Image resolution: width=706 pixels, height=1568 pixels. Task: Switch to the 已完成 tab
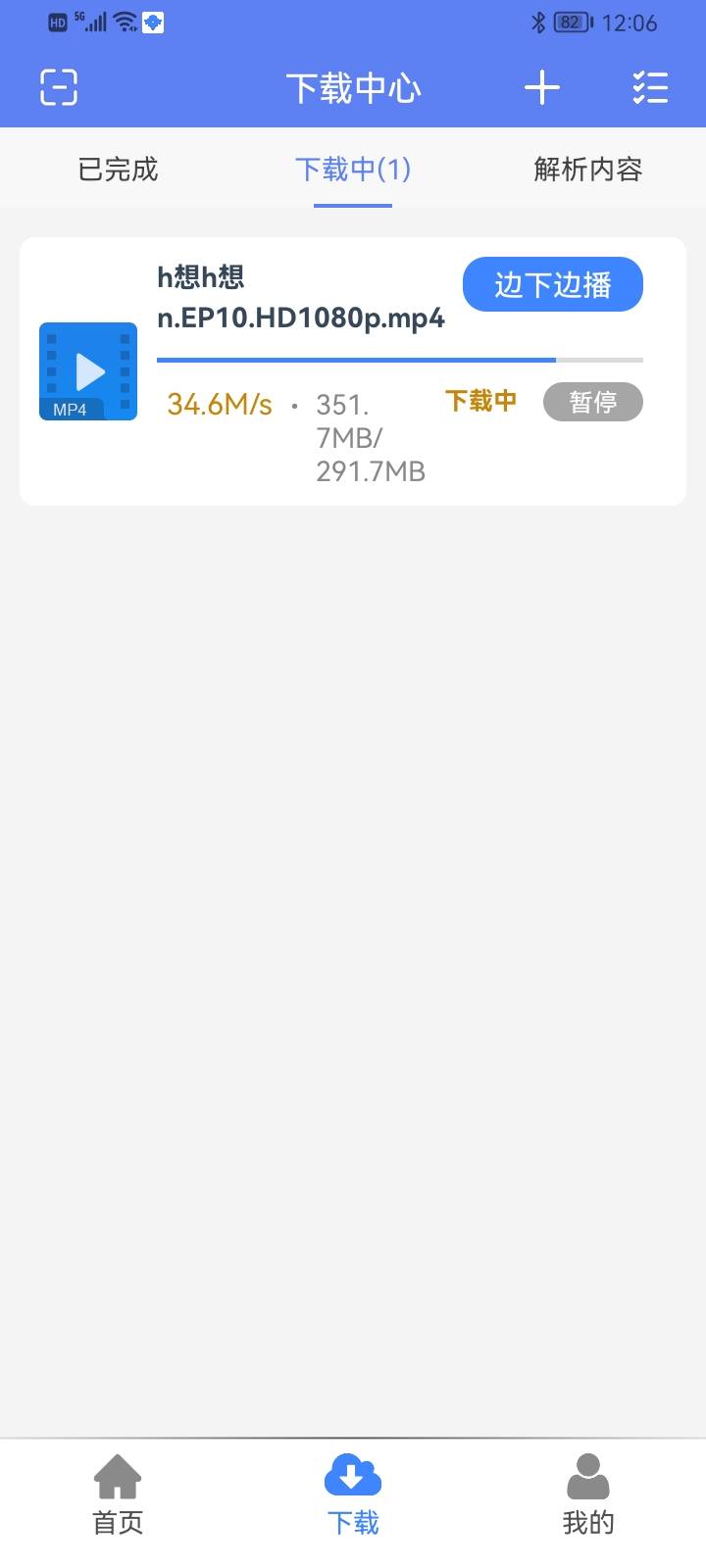coord(118,170)
